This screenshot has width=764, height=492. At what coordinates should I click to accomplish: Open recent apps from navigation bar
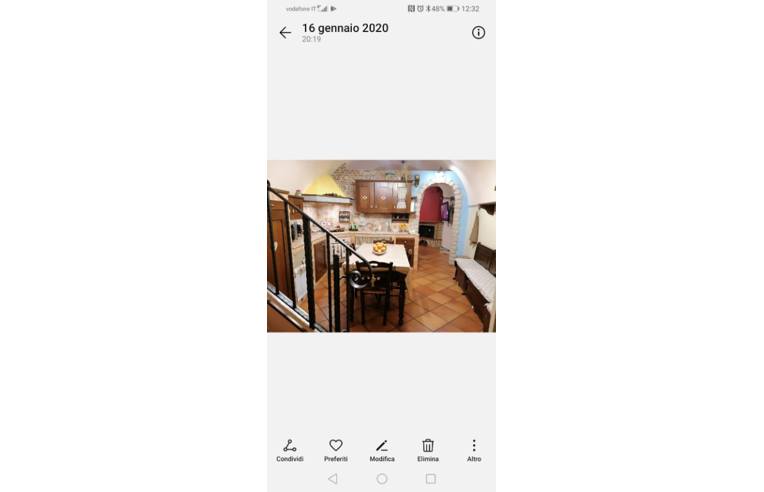click(x=431, y=479)
